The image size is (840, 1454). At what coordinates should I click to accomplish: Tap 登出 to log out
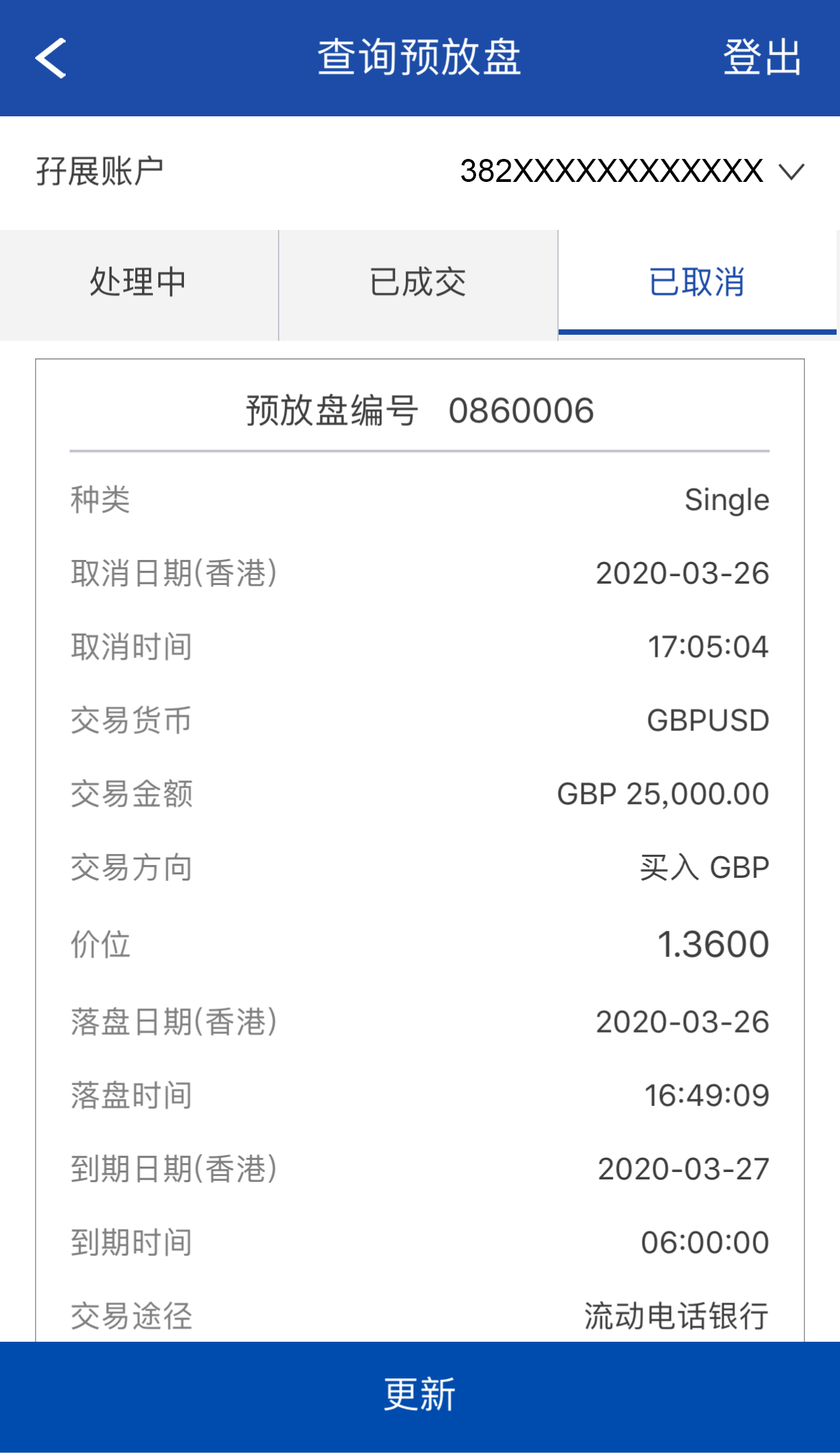tap(762, 57)
